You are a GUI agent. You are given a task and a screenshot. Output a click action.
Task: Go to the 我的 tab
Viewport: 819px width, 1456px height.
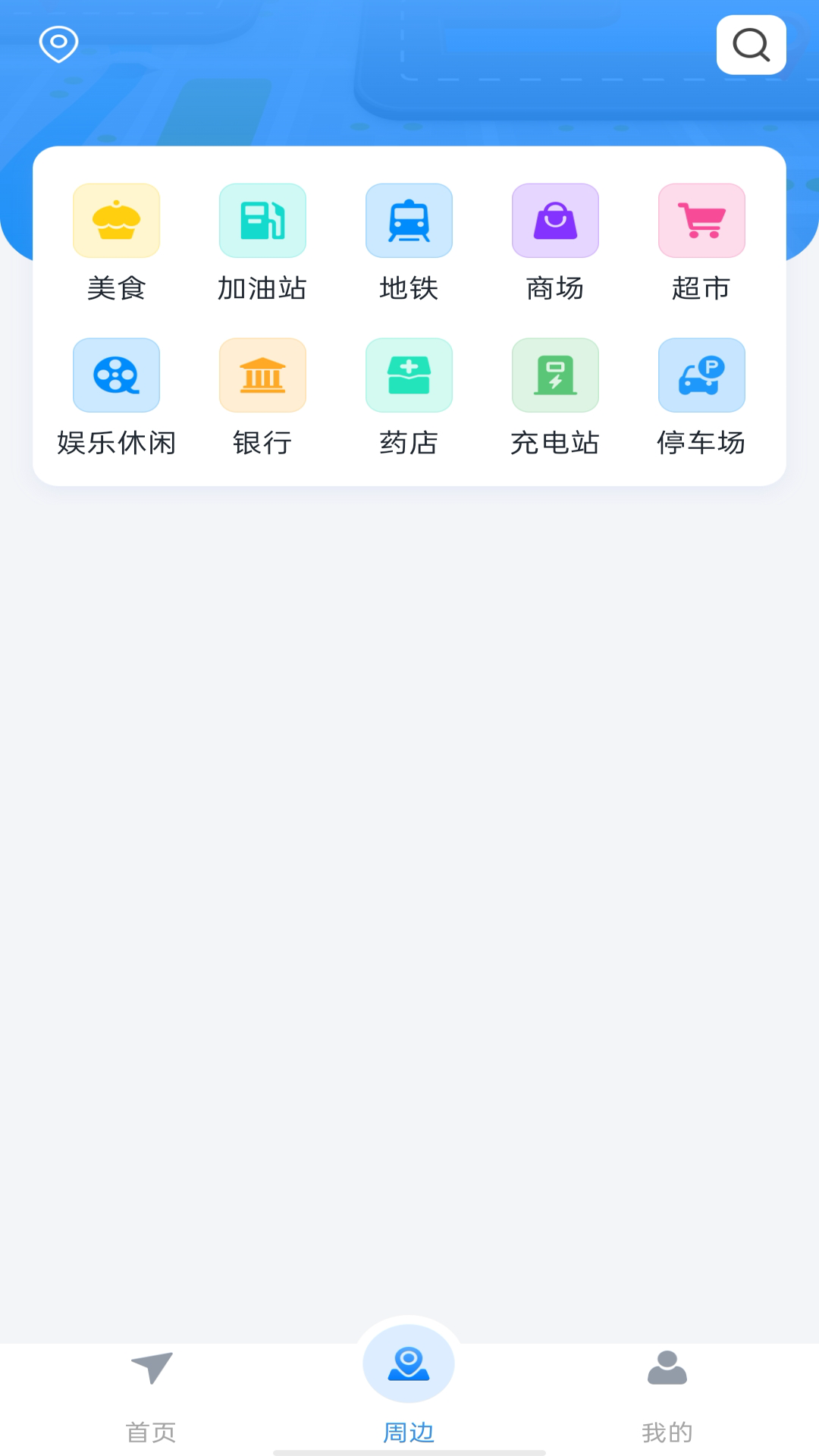[x=667, y=1395]
